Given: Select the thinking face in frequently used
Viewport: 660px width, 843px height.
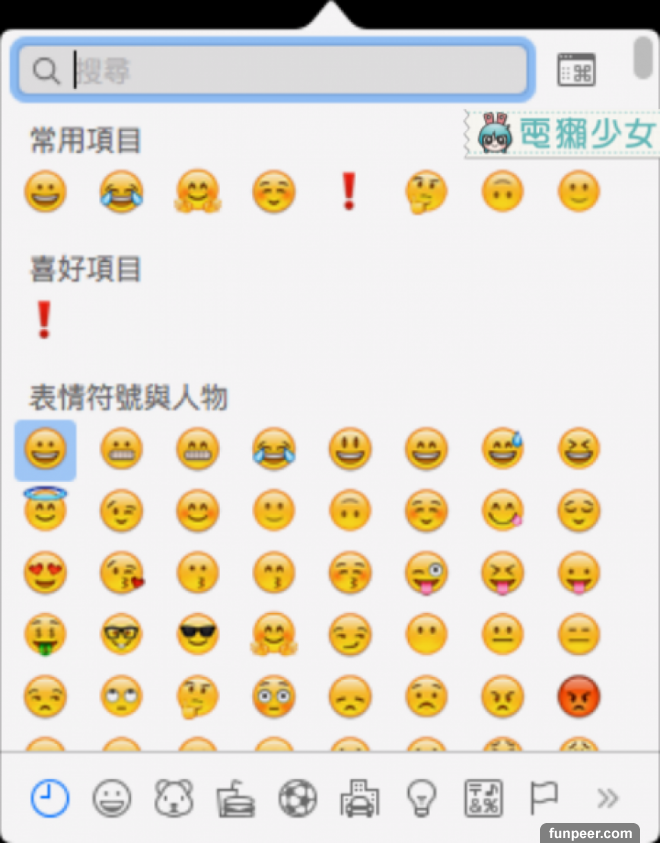Looking at the screenshot, I should (425, 191).
